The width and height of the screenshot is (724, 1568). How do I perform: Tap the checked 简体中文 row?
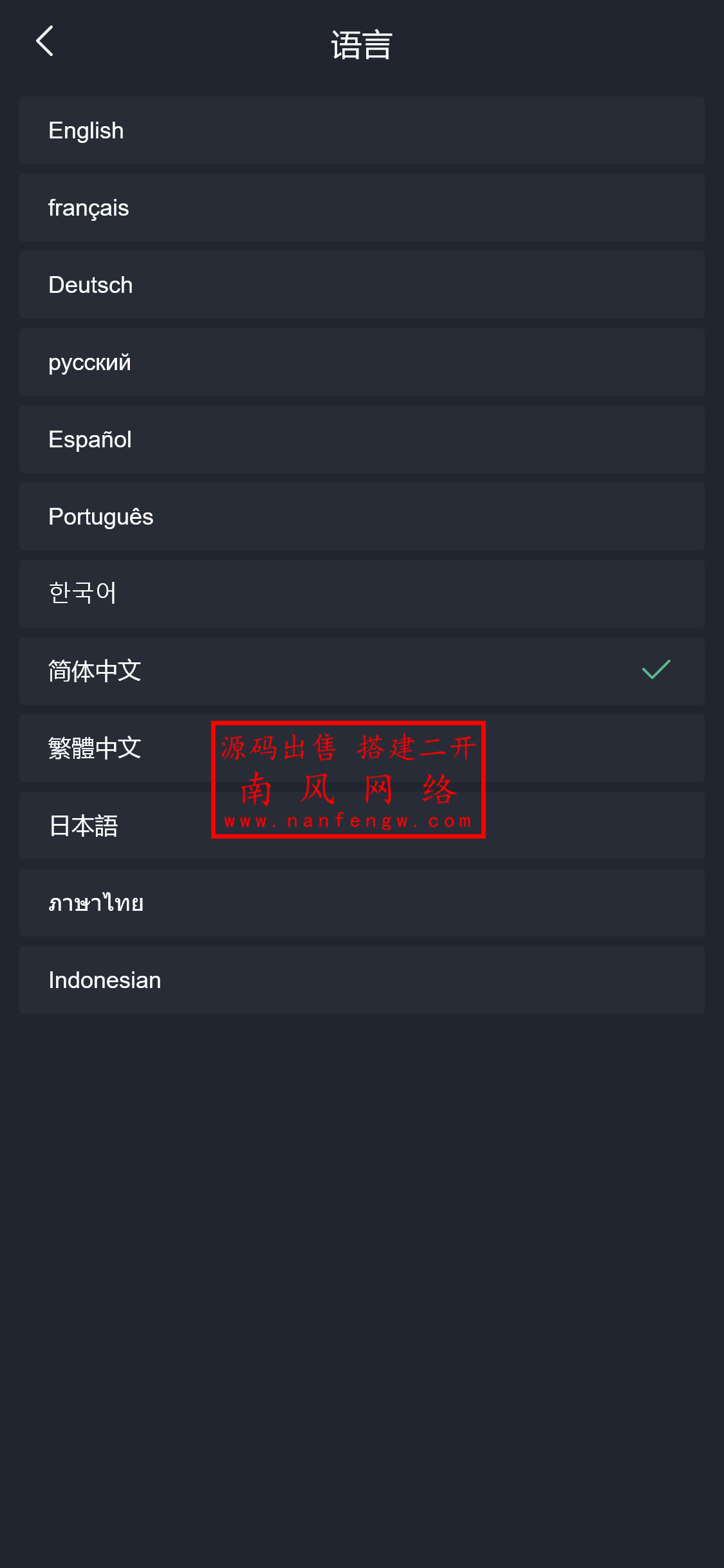362,671
